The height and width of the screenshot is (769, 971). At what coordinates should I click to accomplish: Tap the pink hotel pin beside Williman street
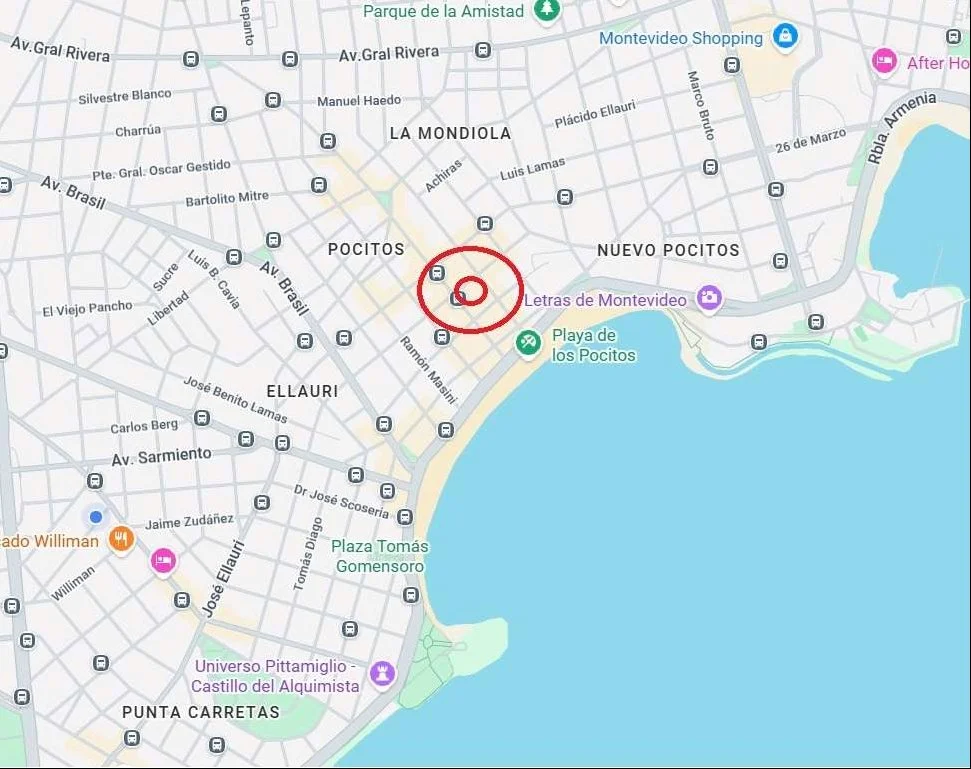(163, 560)
